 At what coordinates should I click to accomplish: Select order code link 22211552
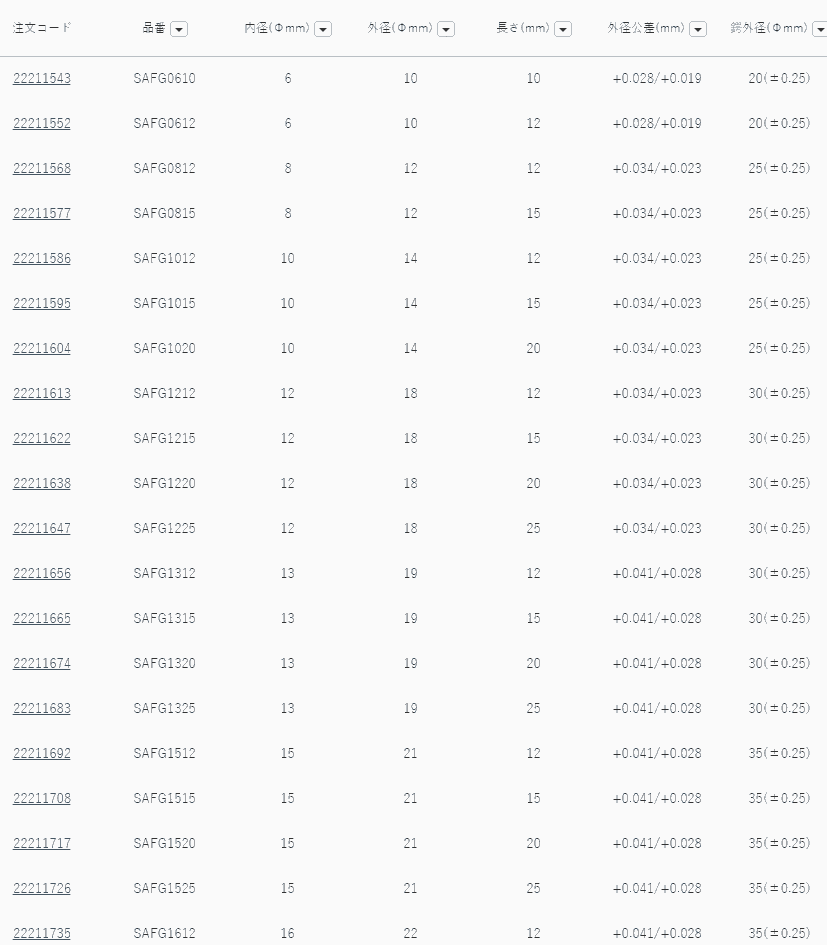42,123
